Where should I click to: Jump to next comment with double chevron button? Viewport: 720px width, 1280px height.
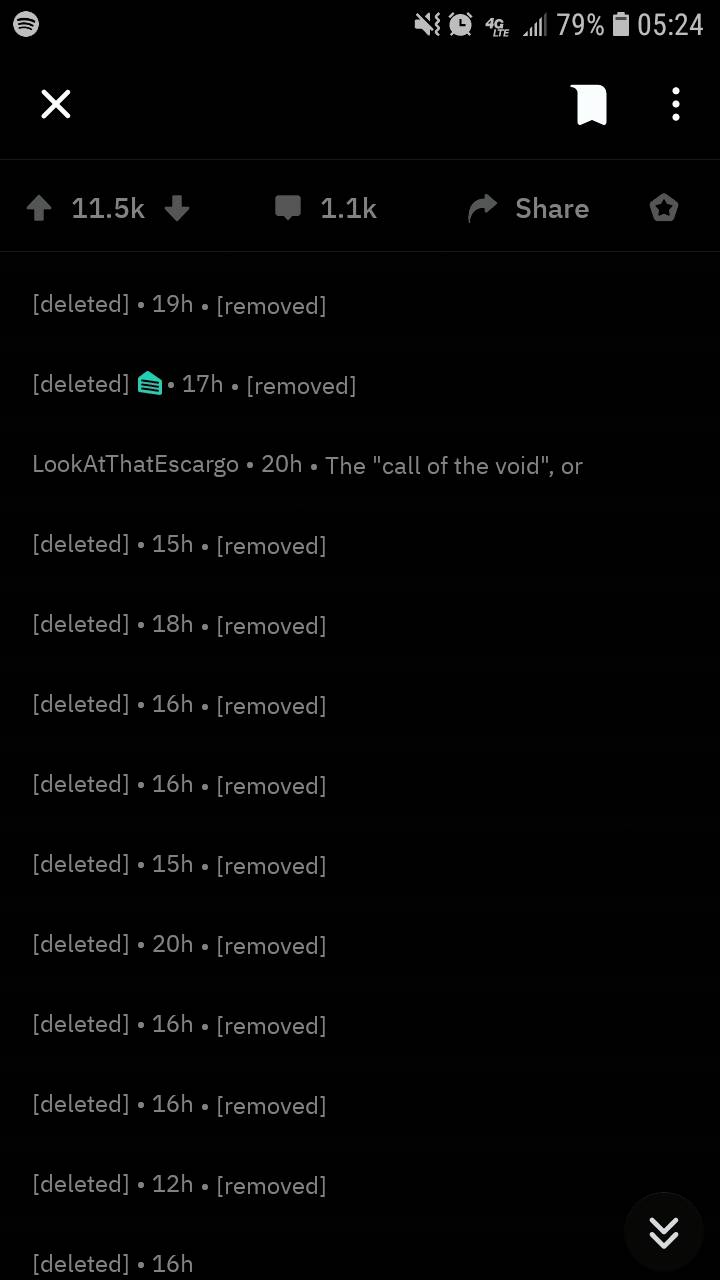click(664, 1231)
